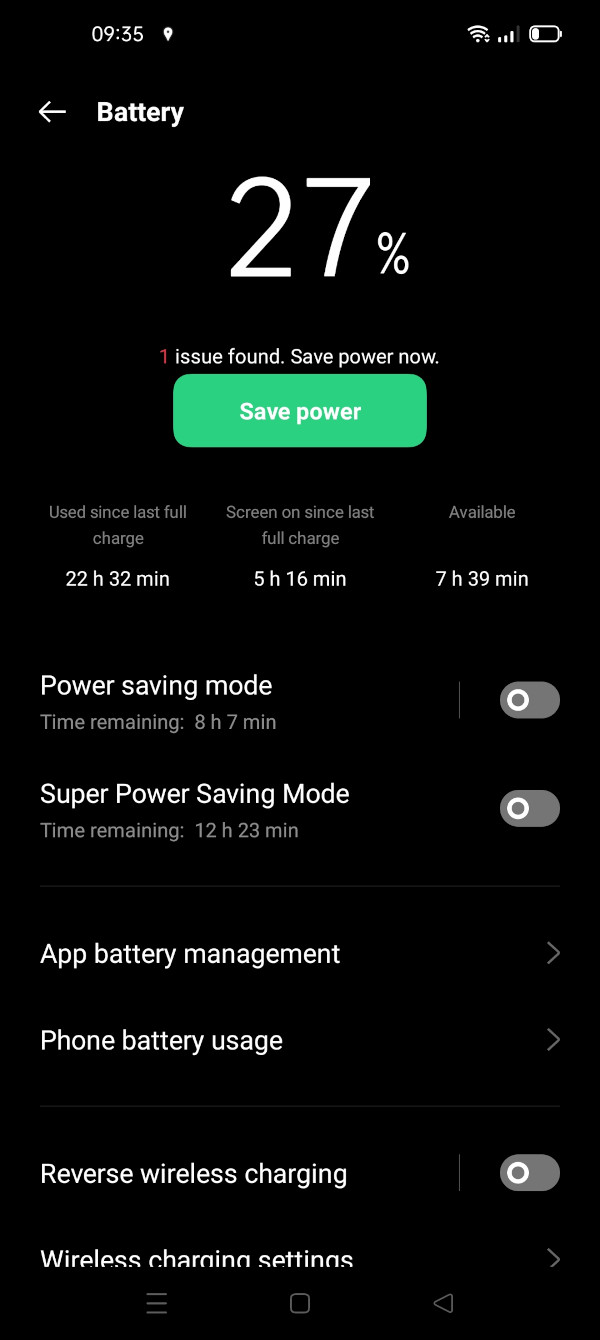
Task: Switch on Reverse wireless charging toggle
Action: pos(529,1173)
